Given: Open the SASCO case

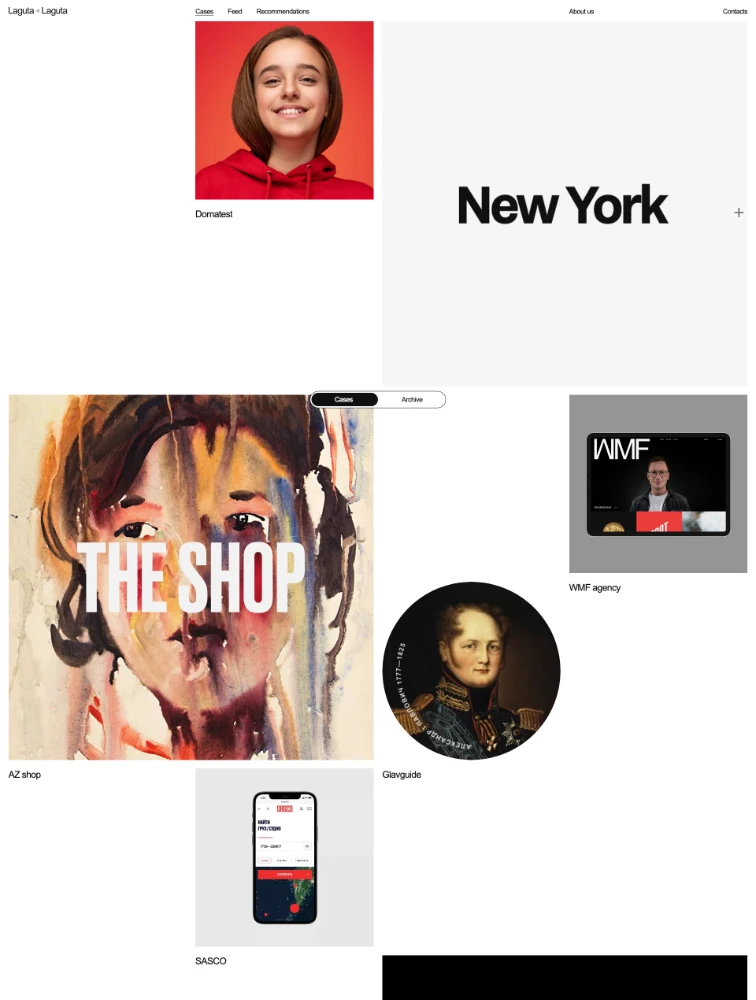Looking at the screenshot, I should click(284, 857).
